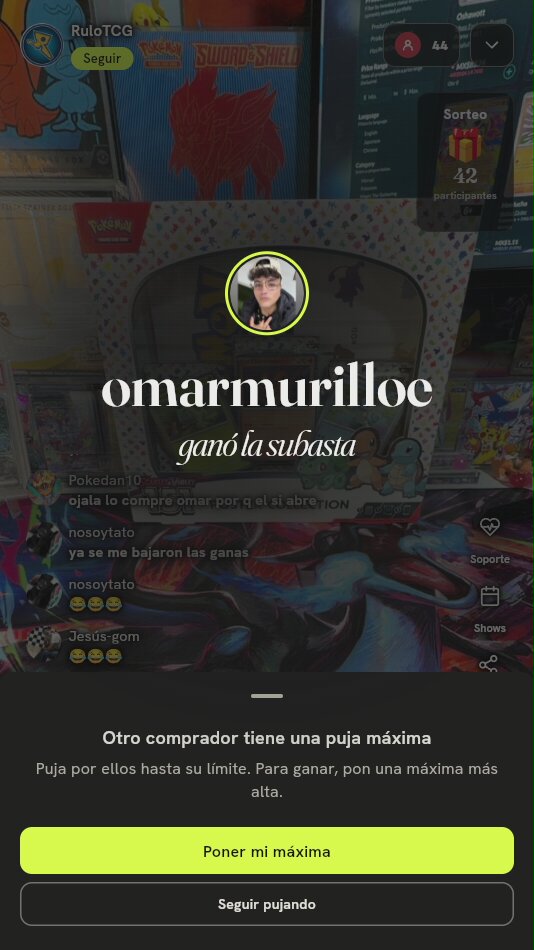Viewport: 534px width, 950px height.
Task: Expand the top-right chevron menu
Action: (x=492, y=45)
